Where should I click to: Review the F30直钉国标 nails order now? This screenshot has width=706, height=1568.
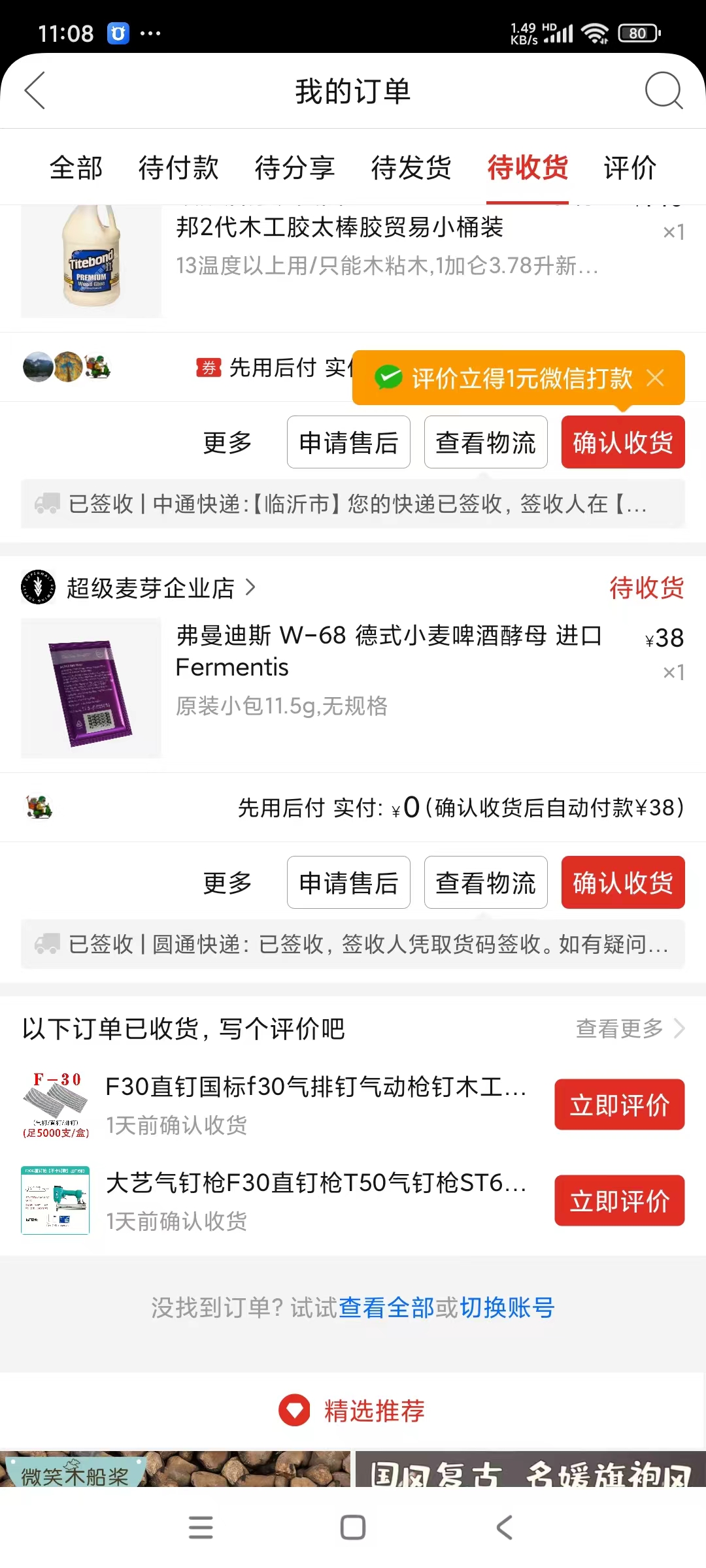click(x=620, y=1105)
